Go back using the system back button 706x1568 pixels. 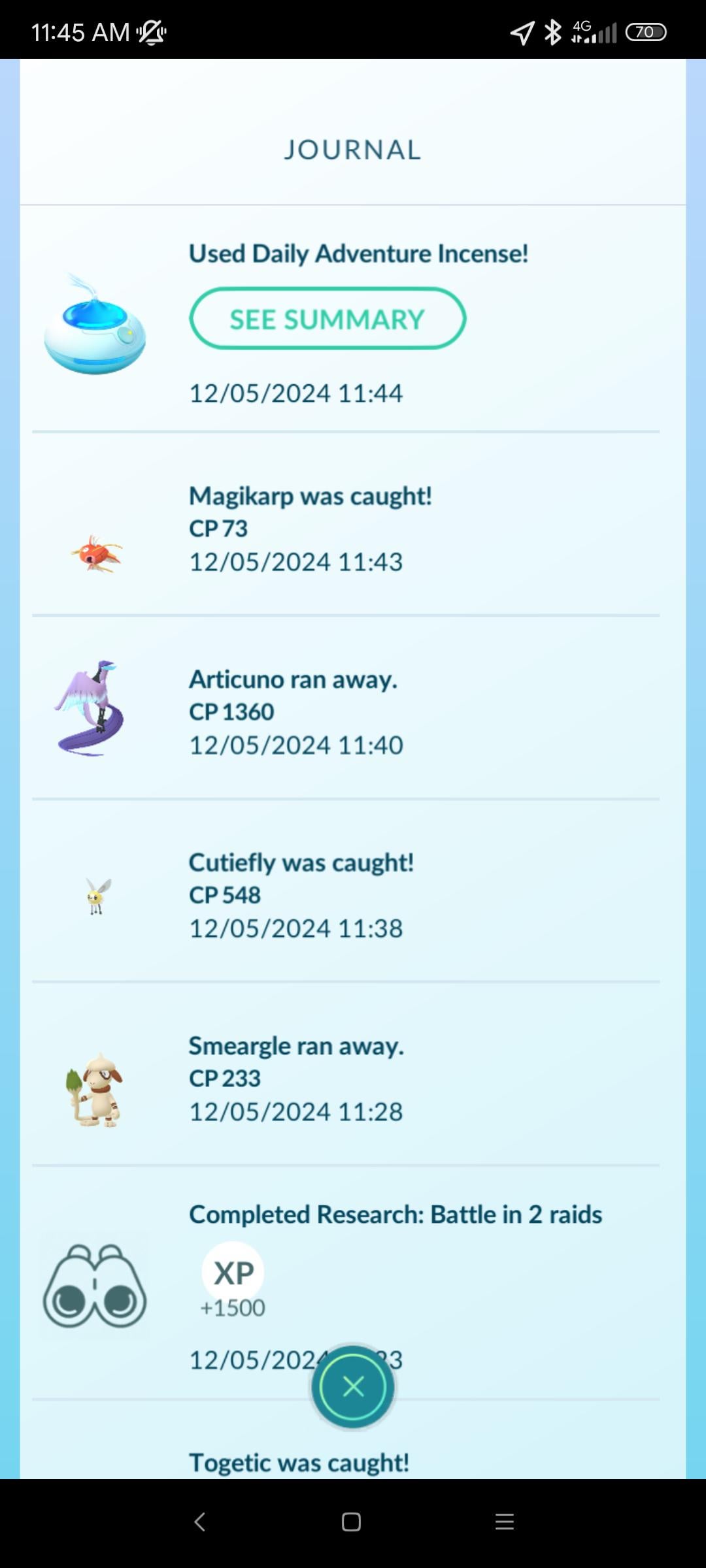pos(200,1522)
